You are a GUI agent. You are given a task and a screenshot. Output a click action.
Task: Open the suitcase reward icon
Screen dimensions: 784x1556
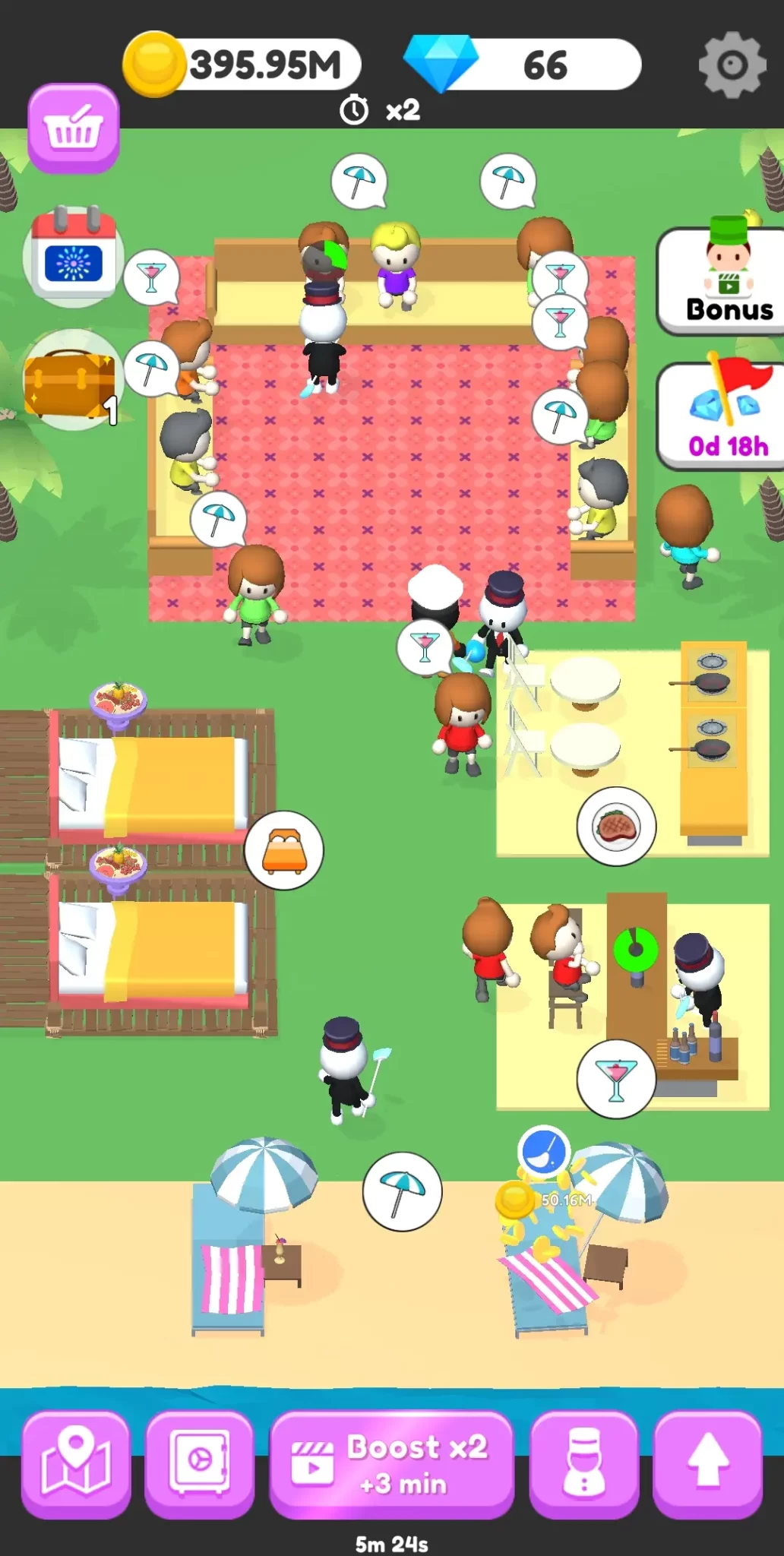tap(71, 381)
